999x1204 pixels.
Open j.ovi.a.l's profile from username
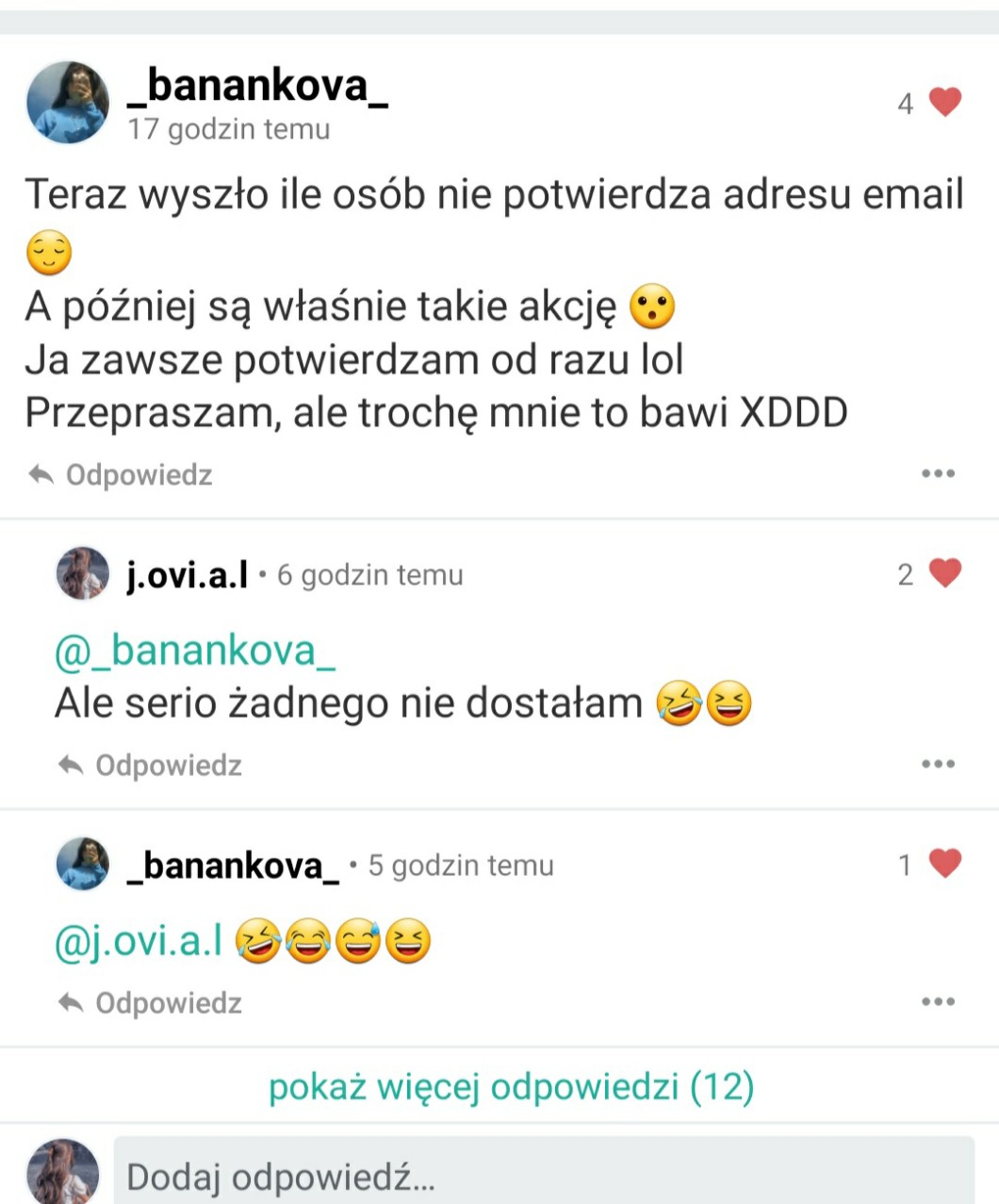[188, 574]
